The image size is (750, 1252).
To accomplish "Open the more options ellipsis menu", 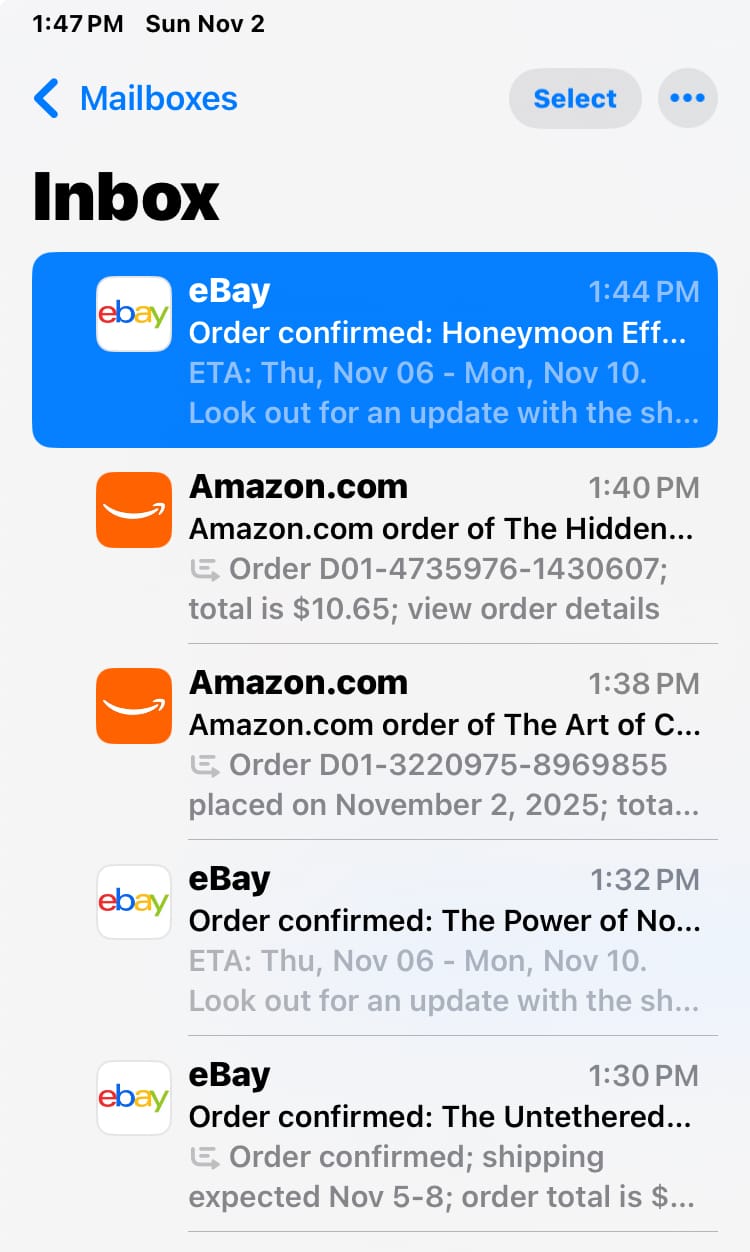I will [x=687, y=98].
